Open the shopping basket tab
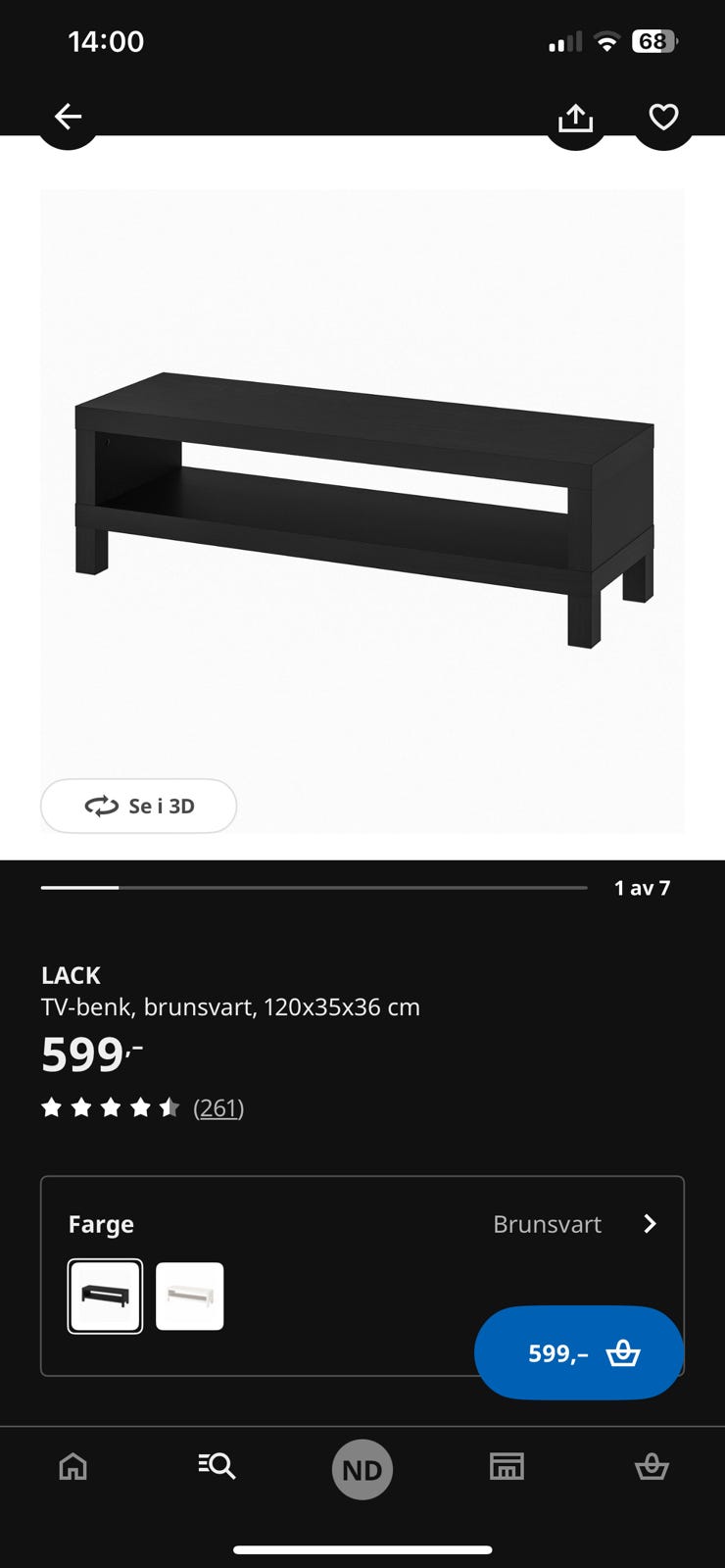The width and height of the screenshot is (725, 1568). pos(652,1467)
